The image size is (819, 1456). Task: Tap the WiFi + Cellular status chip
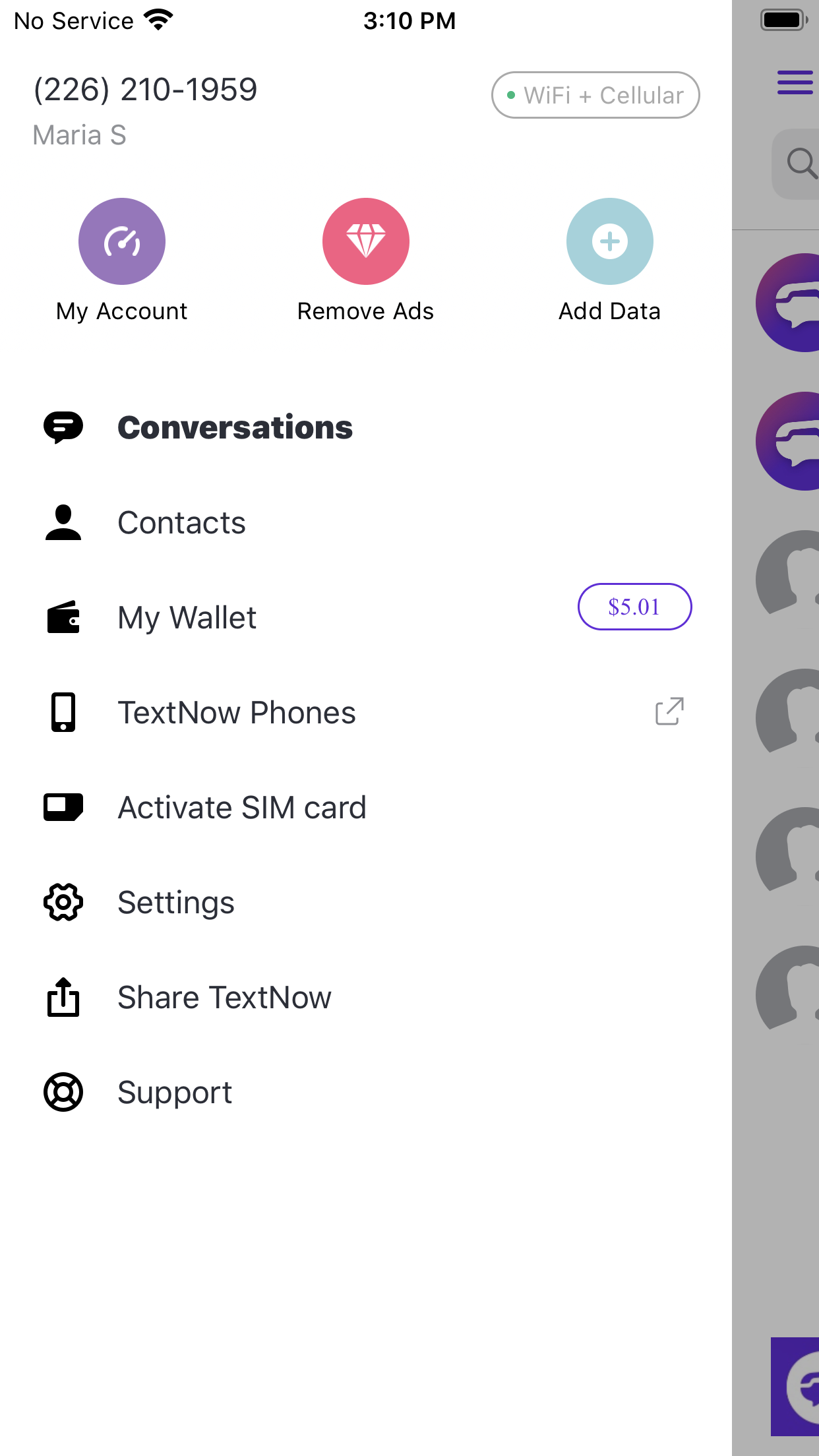point(595,95)
